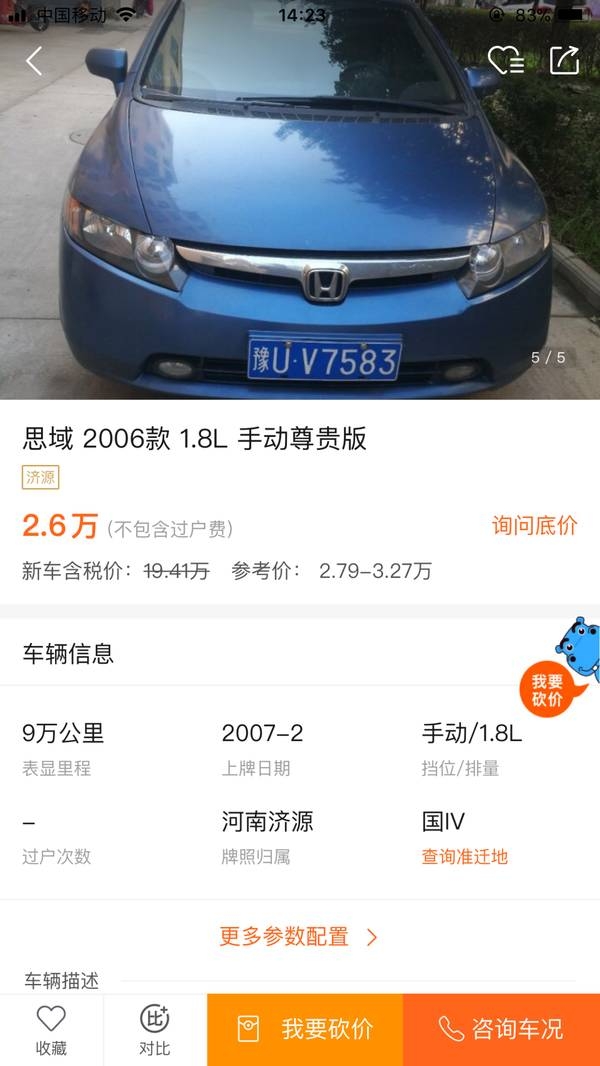Go back using the top-left arrow
This screenshot has width=600, height=1066.
(x=34, y=61)
